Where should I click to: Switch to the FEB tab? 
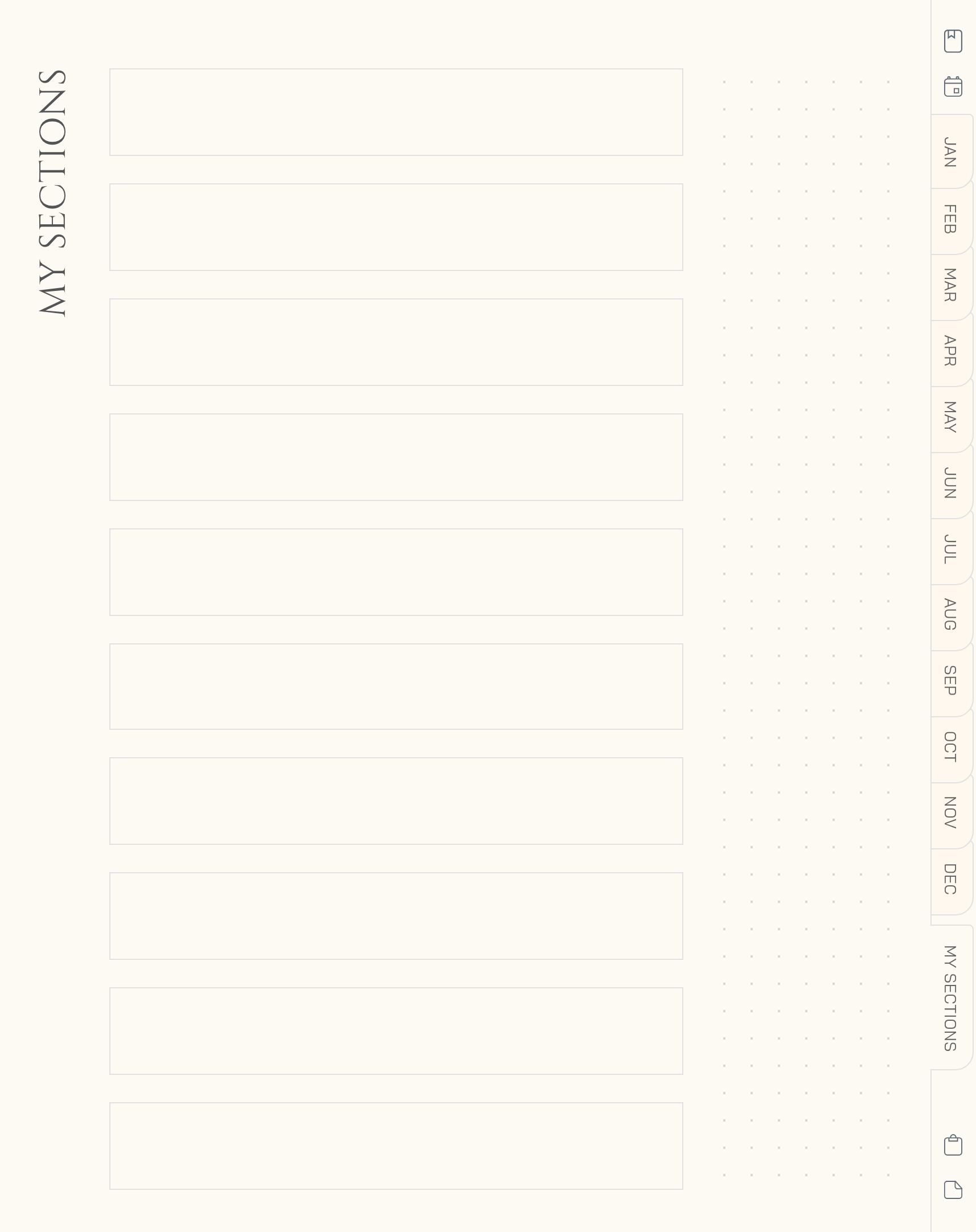point(950,219)
